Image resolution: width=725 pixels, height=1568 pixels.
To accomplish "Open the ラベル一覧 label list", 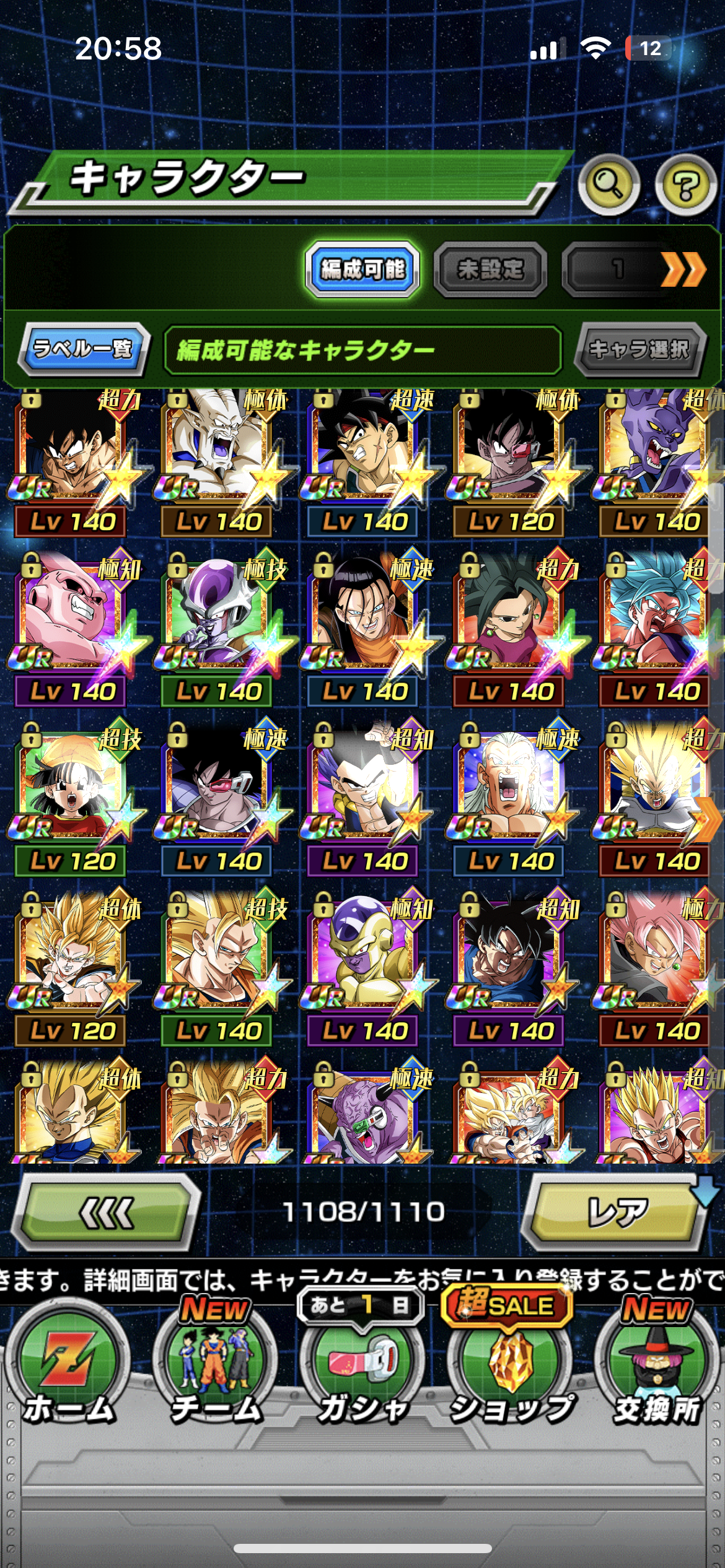I will point(84,349).
